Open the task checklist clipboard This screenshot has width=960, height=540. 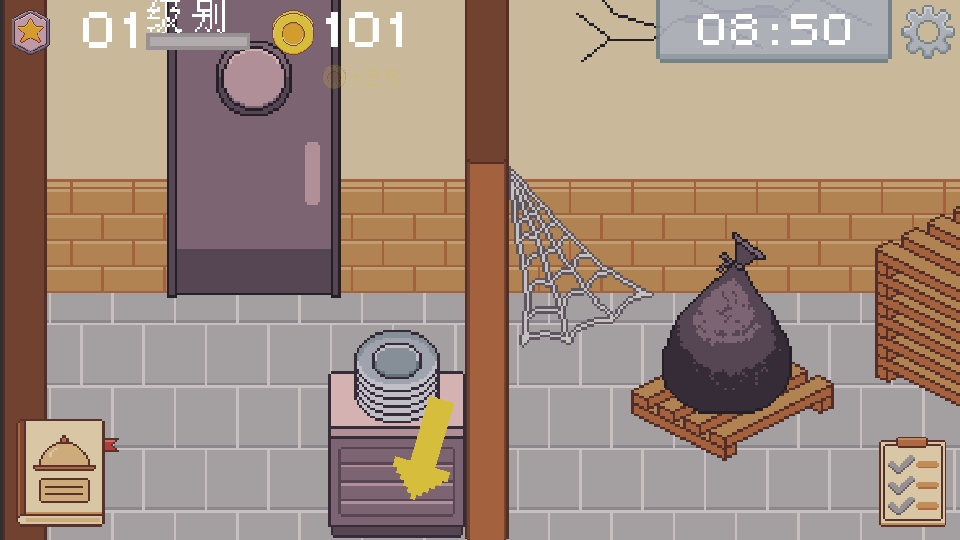point(912,483)
